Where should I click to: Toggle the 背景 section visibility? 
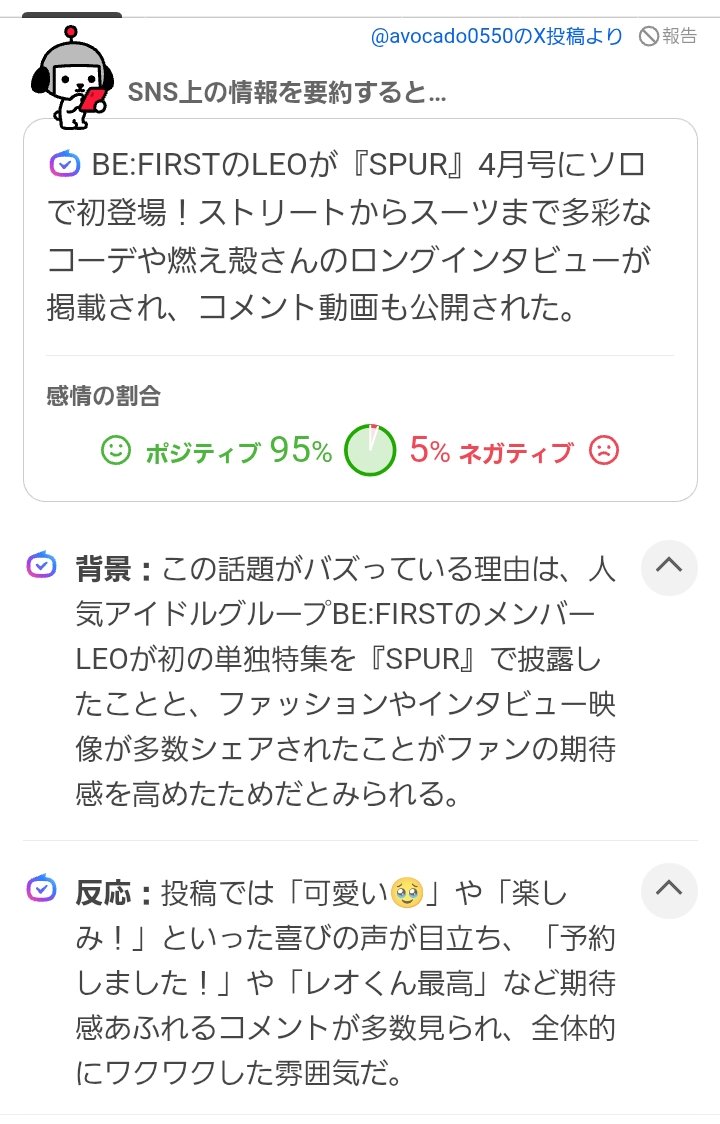tap(668, 567)
